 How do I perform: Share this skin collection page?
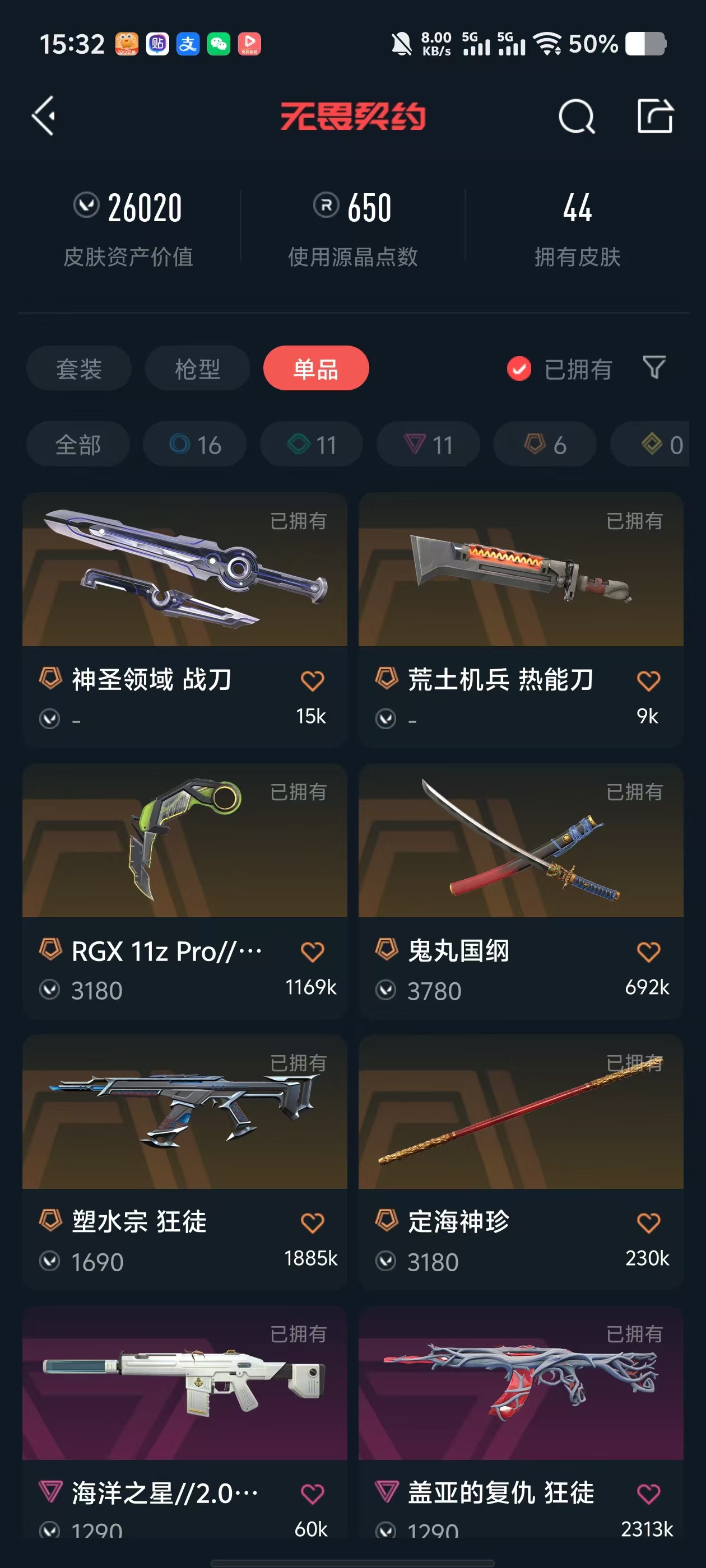[655, 116]
